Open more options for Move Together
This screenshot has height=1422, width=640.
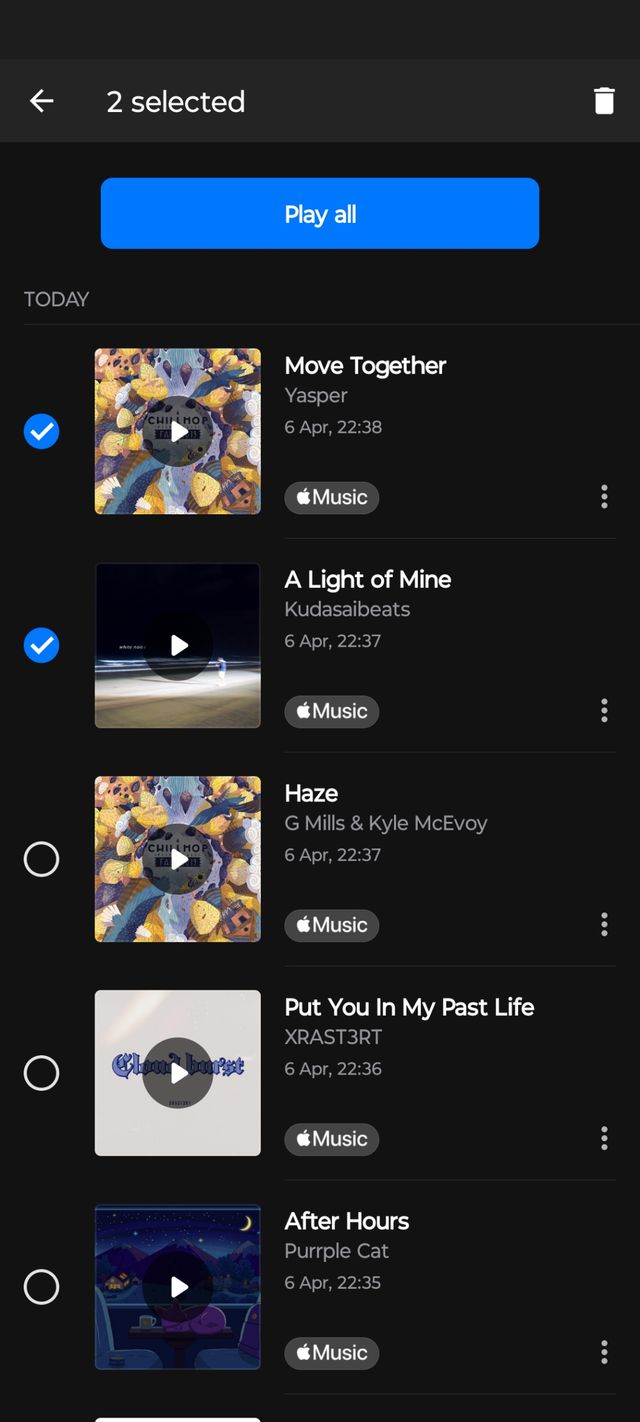tap(604, 497)
